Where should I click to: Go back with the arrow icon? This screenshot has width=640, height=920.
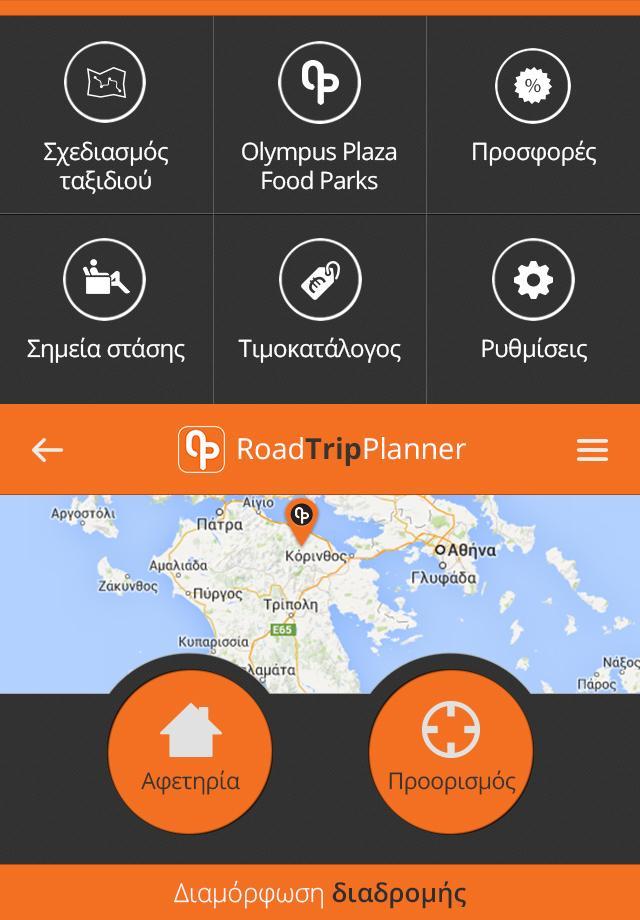[x=47, y=450]
